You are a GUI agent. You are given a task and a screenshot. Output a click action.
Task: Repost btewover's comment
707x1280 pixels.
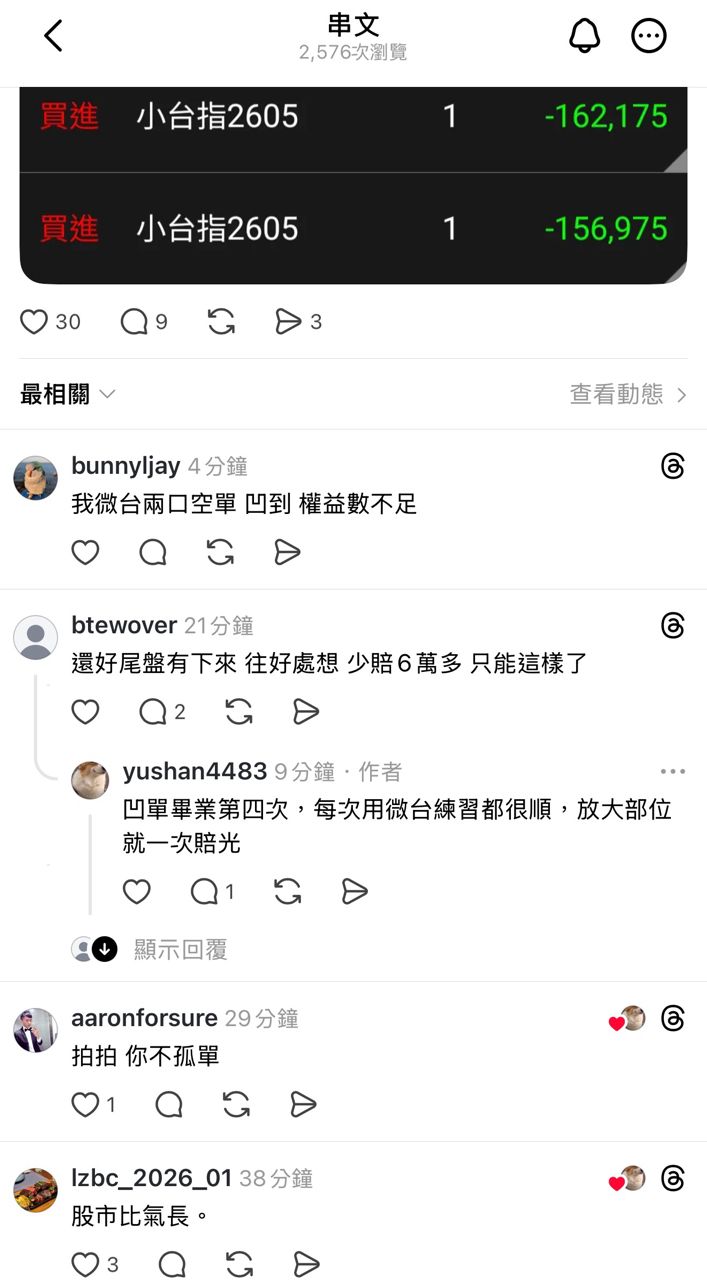(239, 712)
